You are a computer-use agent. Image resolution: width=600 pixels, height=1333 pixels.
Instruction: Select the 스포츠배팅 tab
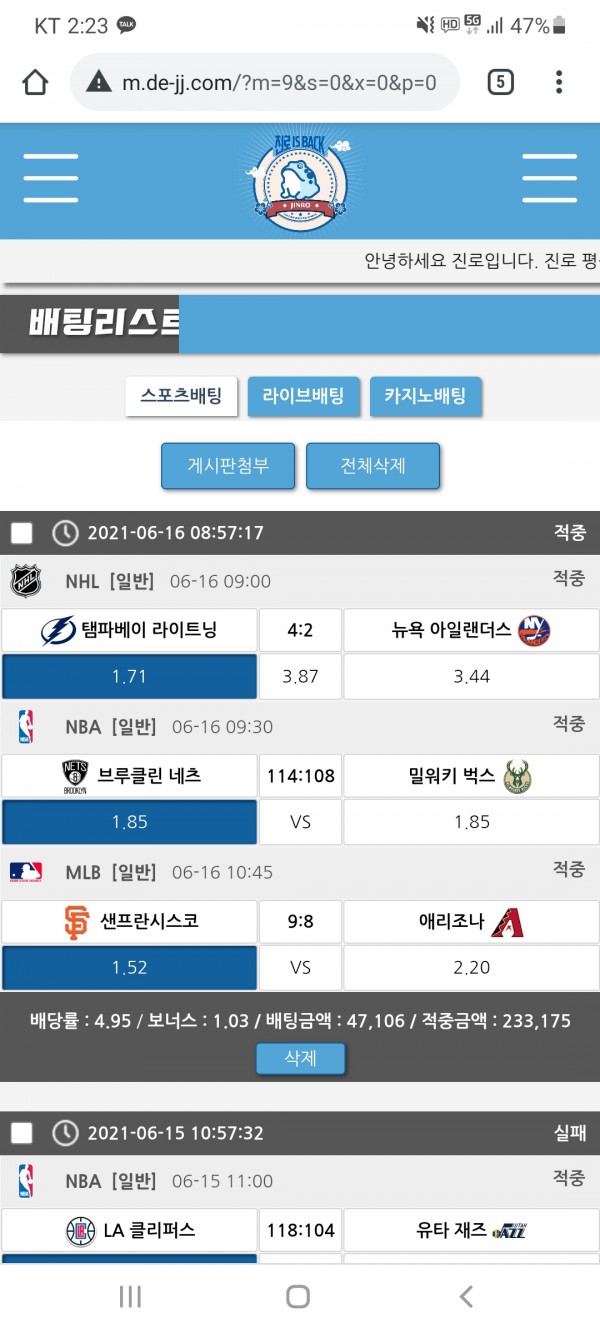click(x=181, y=396)
